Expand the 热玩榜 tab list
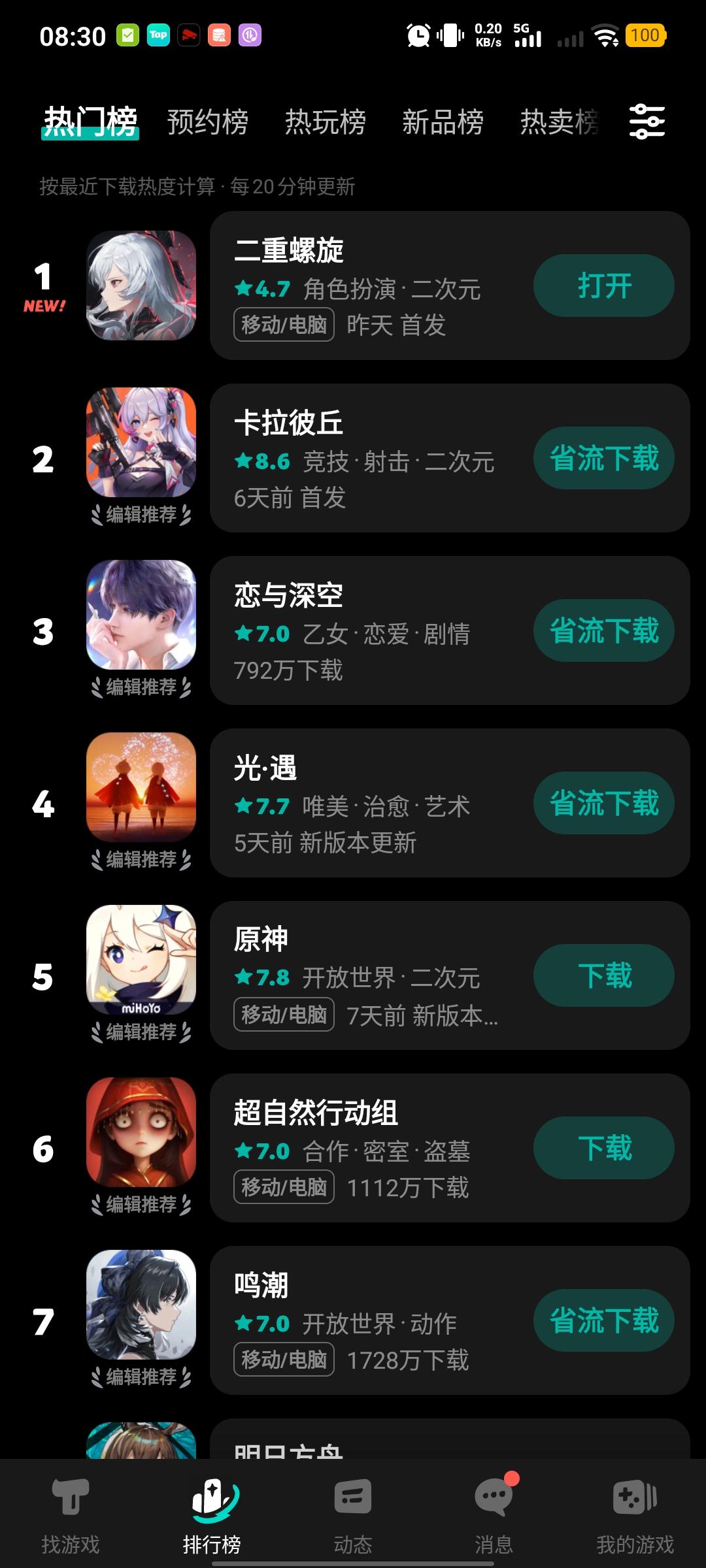This screenshot has width=706, height=1568. pyautogui.click(x=325, y=123)
